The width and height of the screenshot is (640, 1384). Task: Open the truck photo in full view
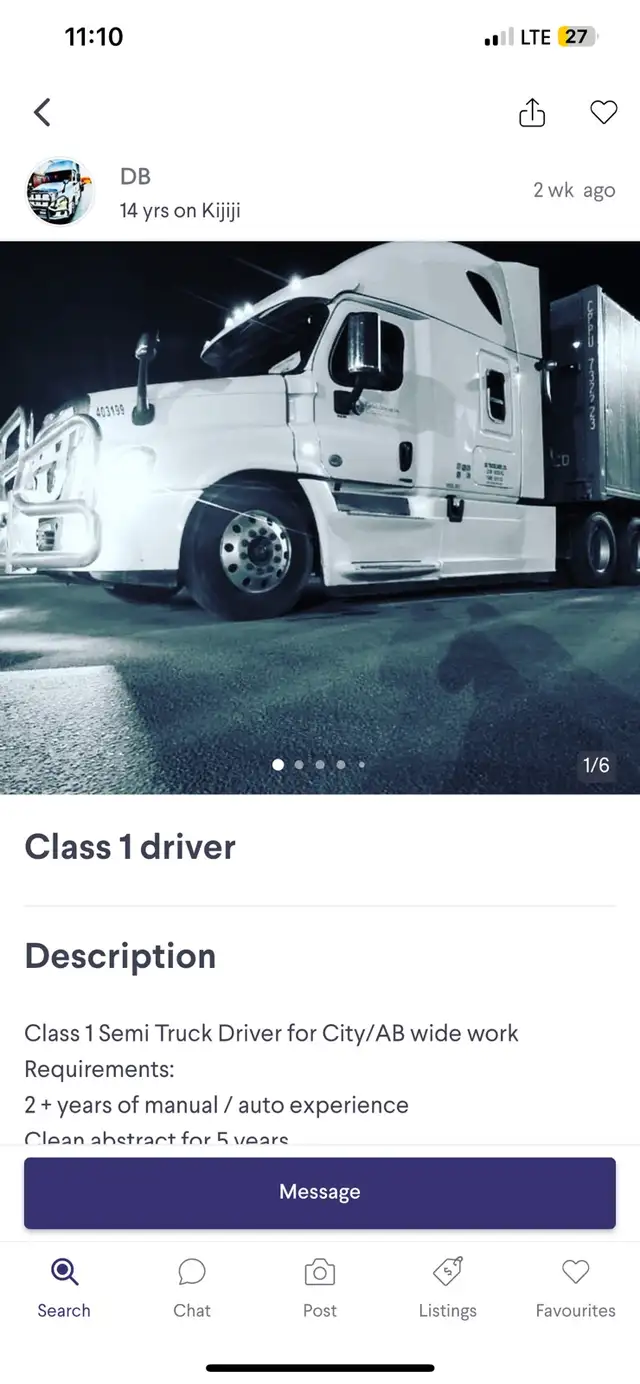click(320, 517)
